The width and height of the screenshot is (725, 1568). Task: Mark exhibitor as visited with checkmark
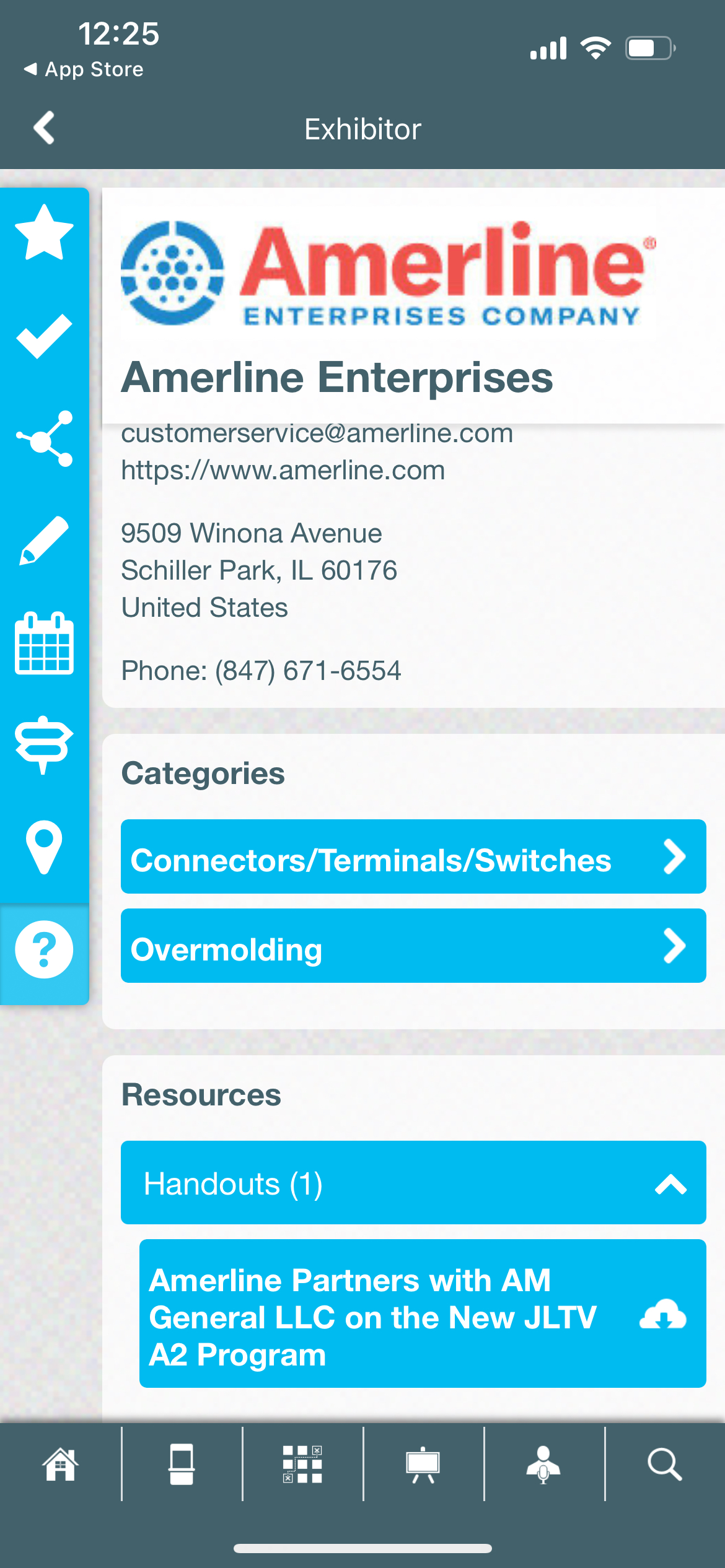(44, 336)
